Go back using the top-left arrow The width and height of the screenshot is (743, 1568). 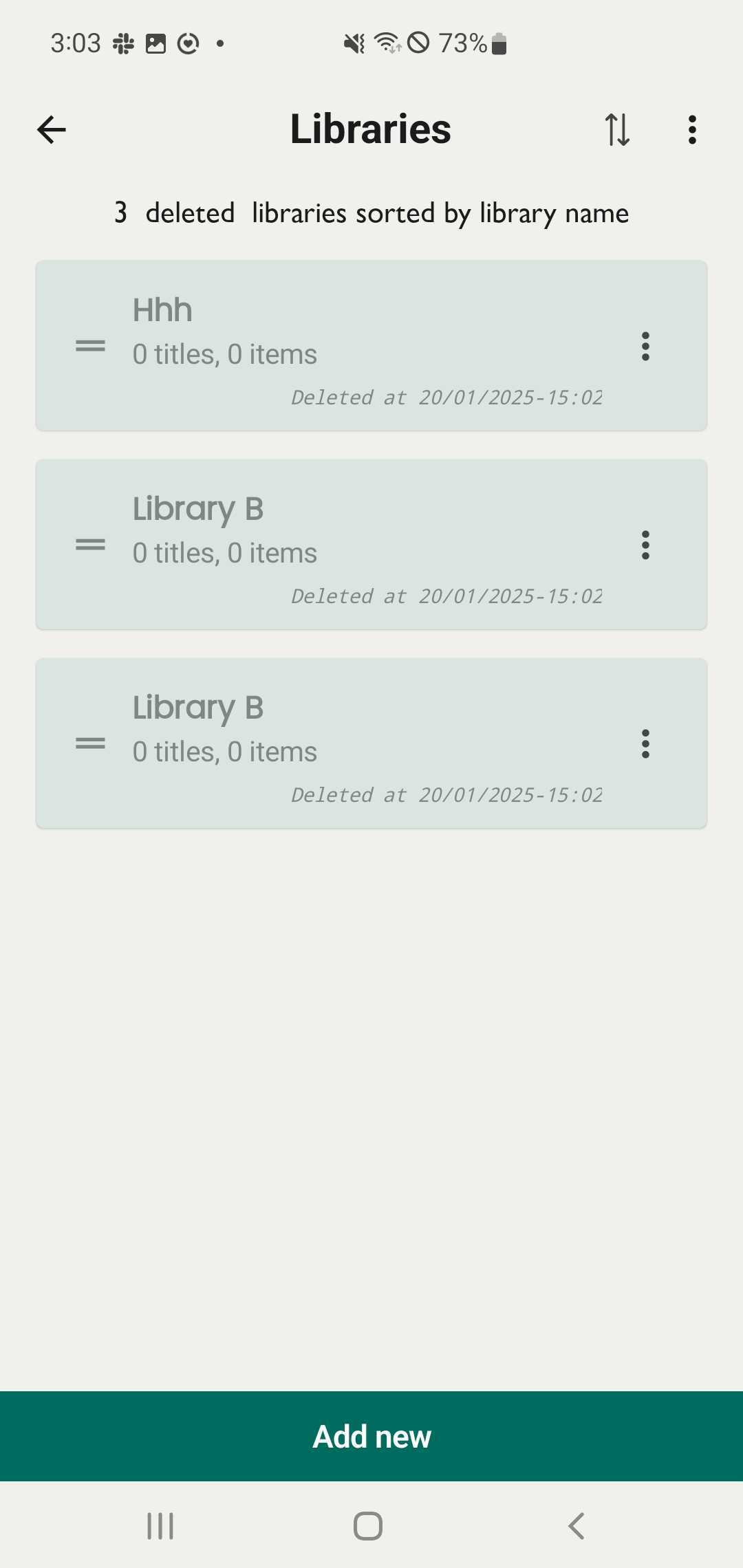coord(52,129)
